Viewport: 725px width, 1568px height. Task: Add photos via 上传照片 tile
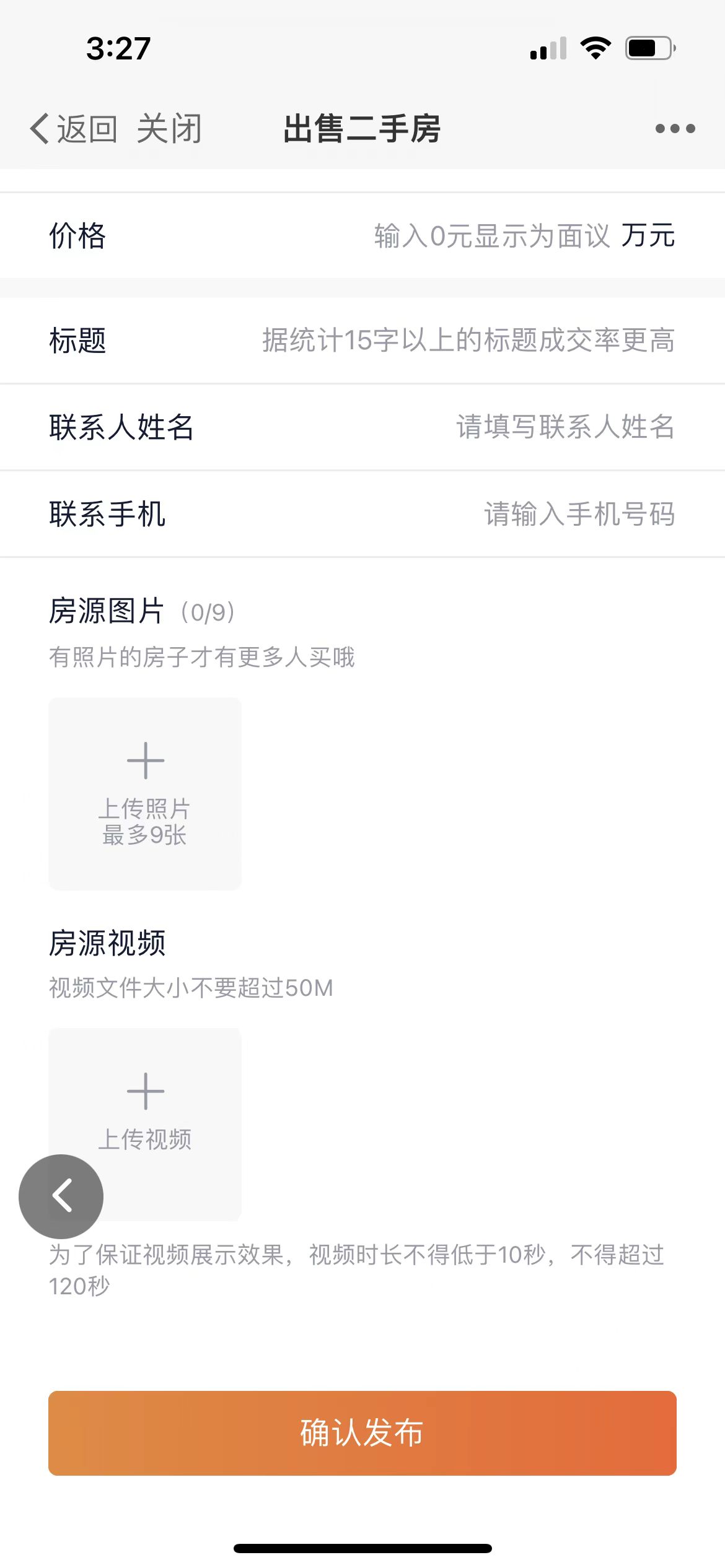145,794
